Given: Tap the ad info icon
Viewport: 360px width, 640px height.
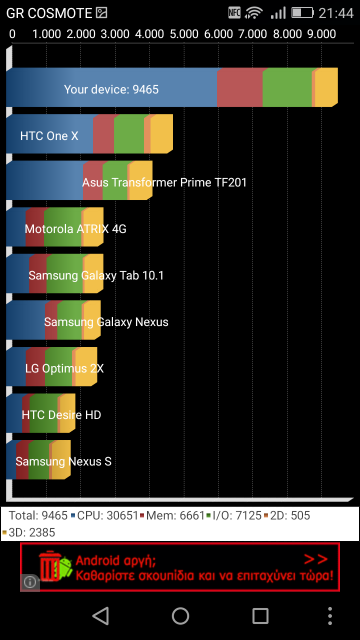Looking at the screenshot, I should [x=30, y=582].
